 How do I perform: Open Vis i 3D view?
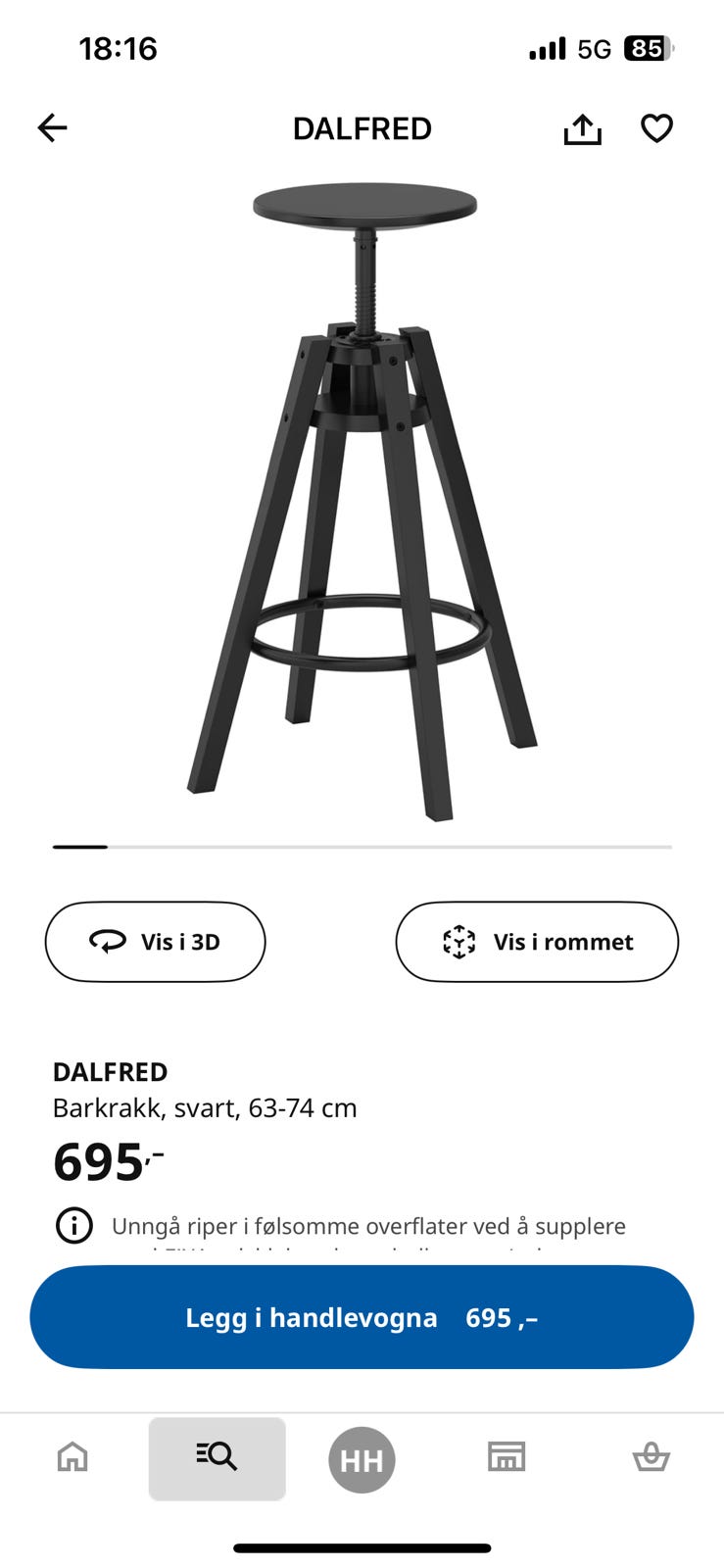point(155,942)
